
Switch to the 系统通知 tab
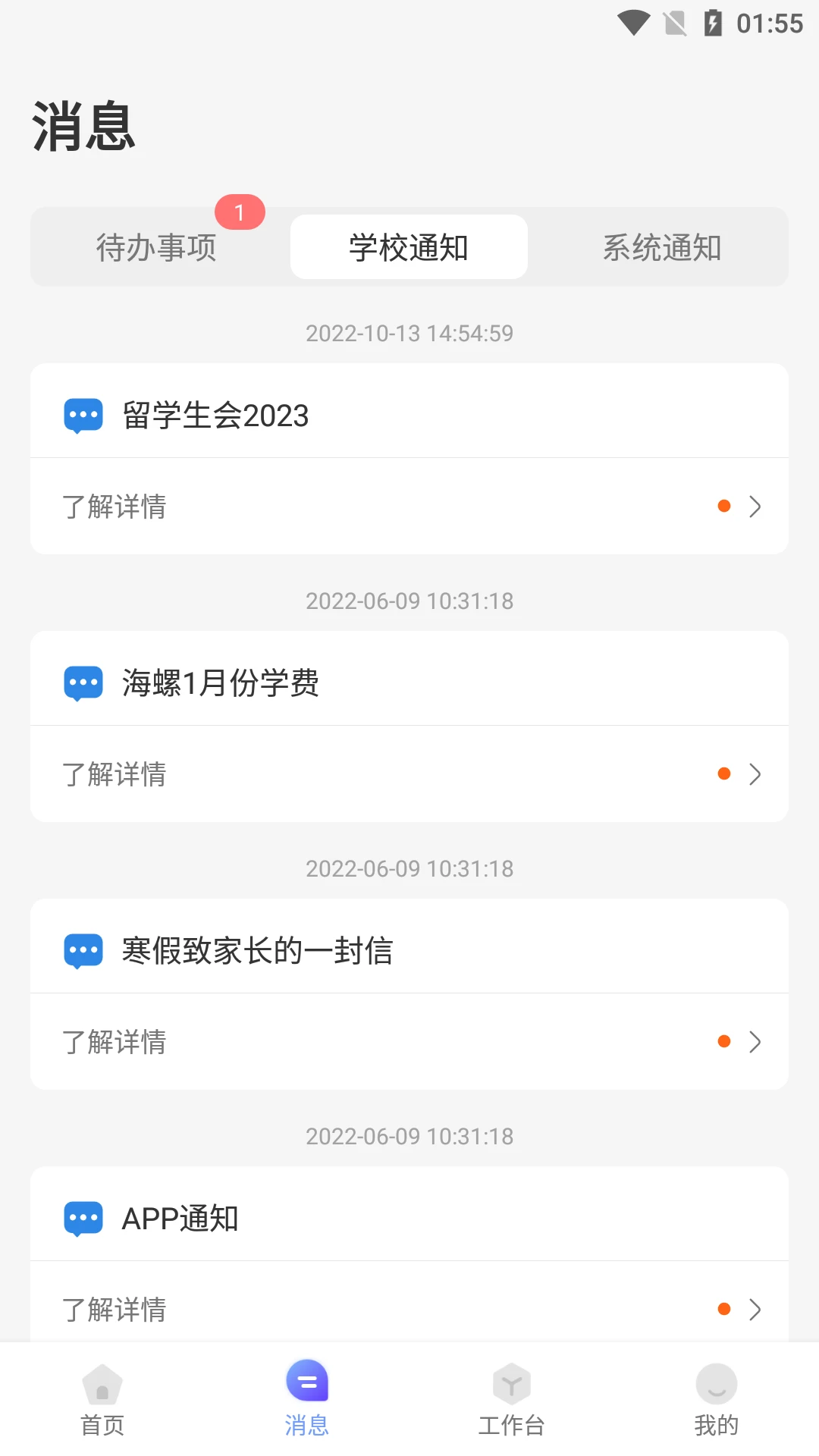pos(662,246)
